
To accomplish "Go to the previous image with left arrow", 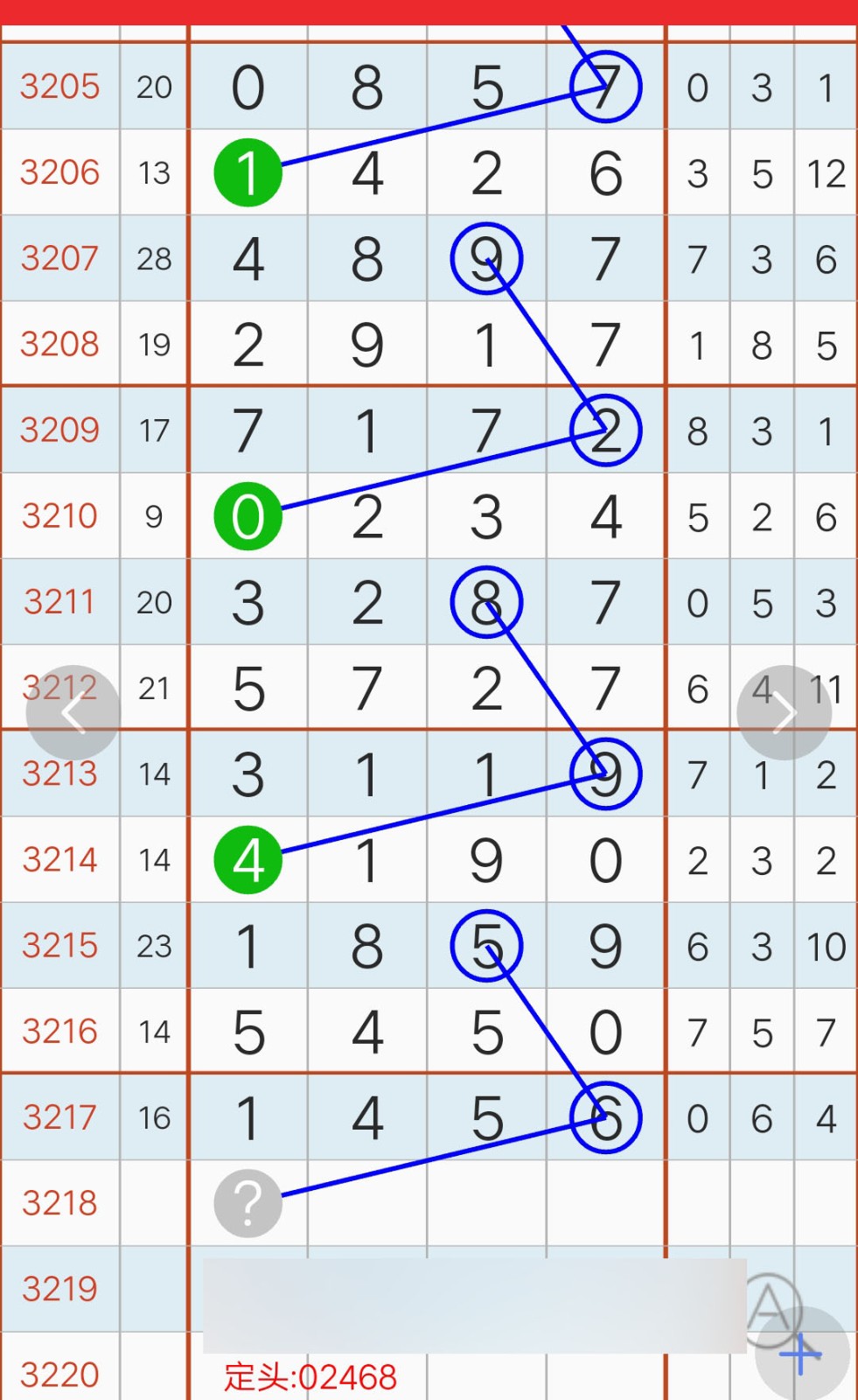I will [73, 712].
